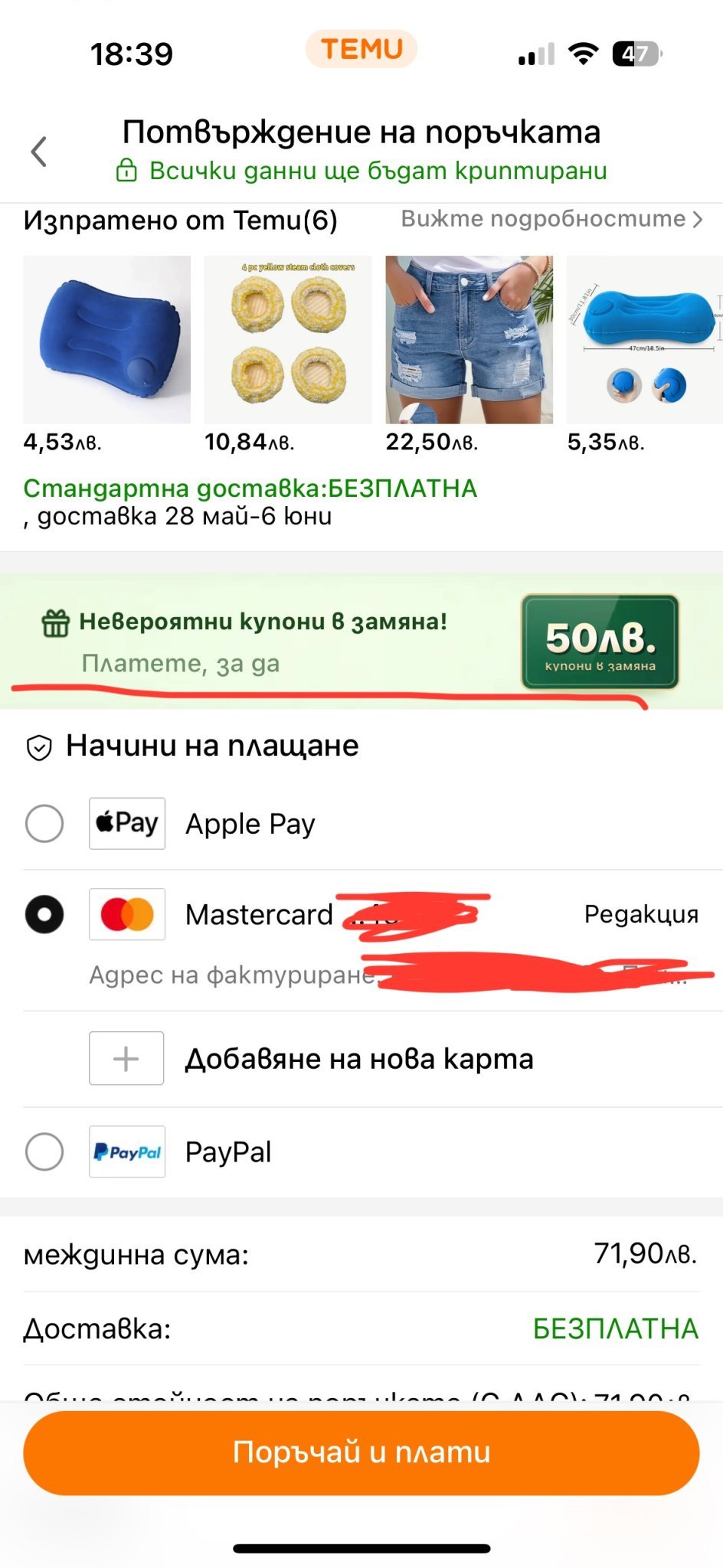Tap the 'Поръчай и плати' button
723x1568 pixels.
[361, 1452]
